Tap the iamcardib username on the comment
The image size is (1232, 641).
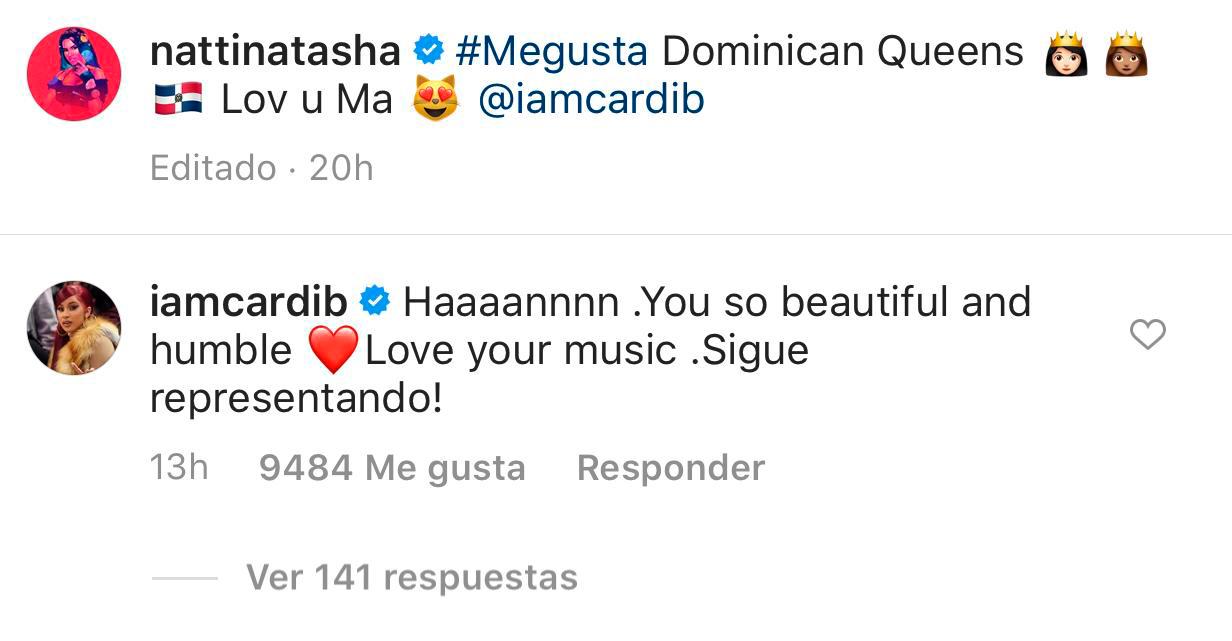[249, 301]
